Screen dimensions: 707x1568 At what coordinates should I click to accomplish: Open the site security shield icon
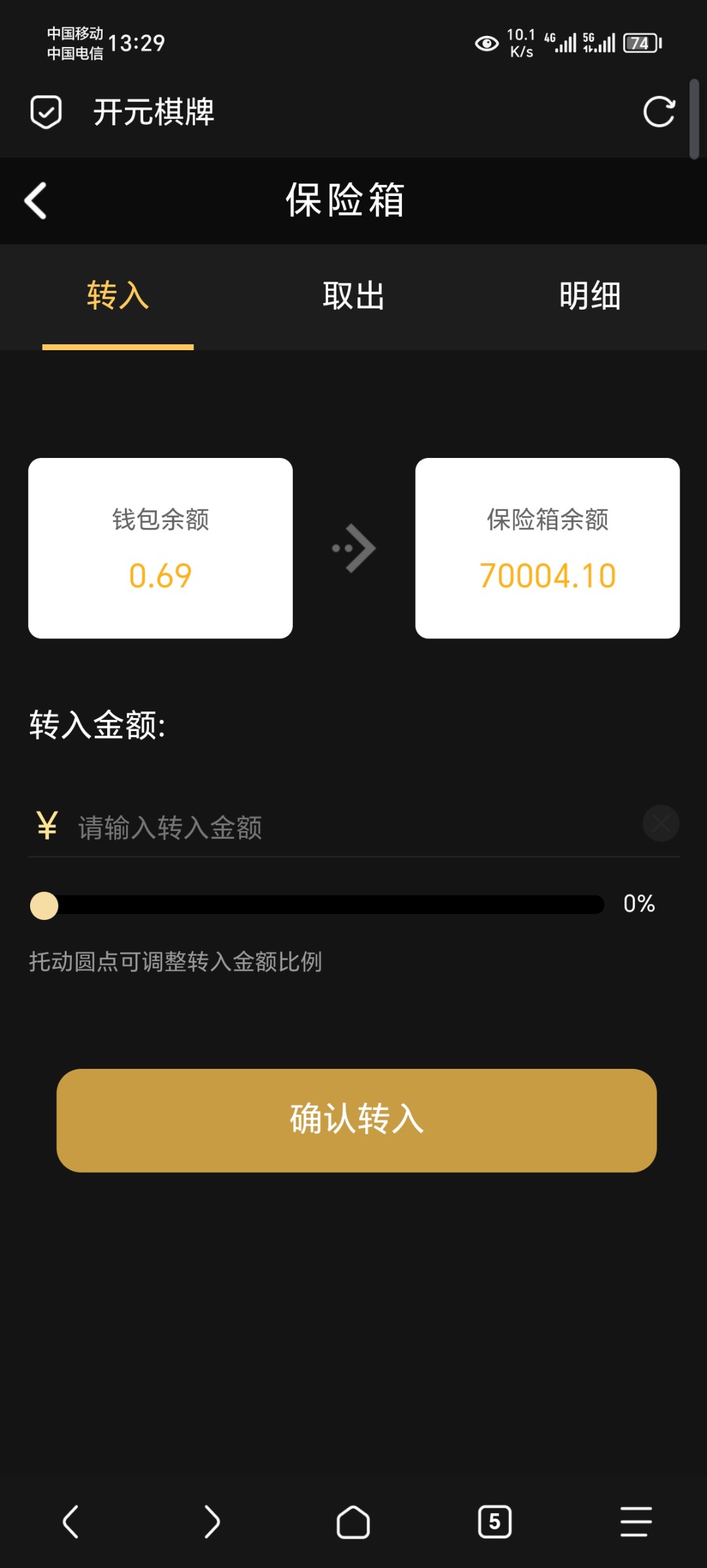[x=46, y=112]
